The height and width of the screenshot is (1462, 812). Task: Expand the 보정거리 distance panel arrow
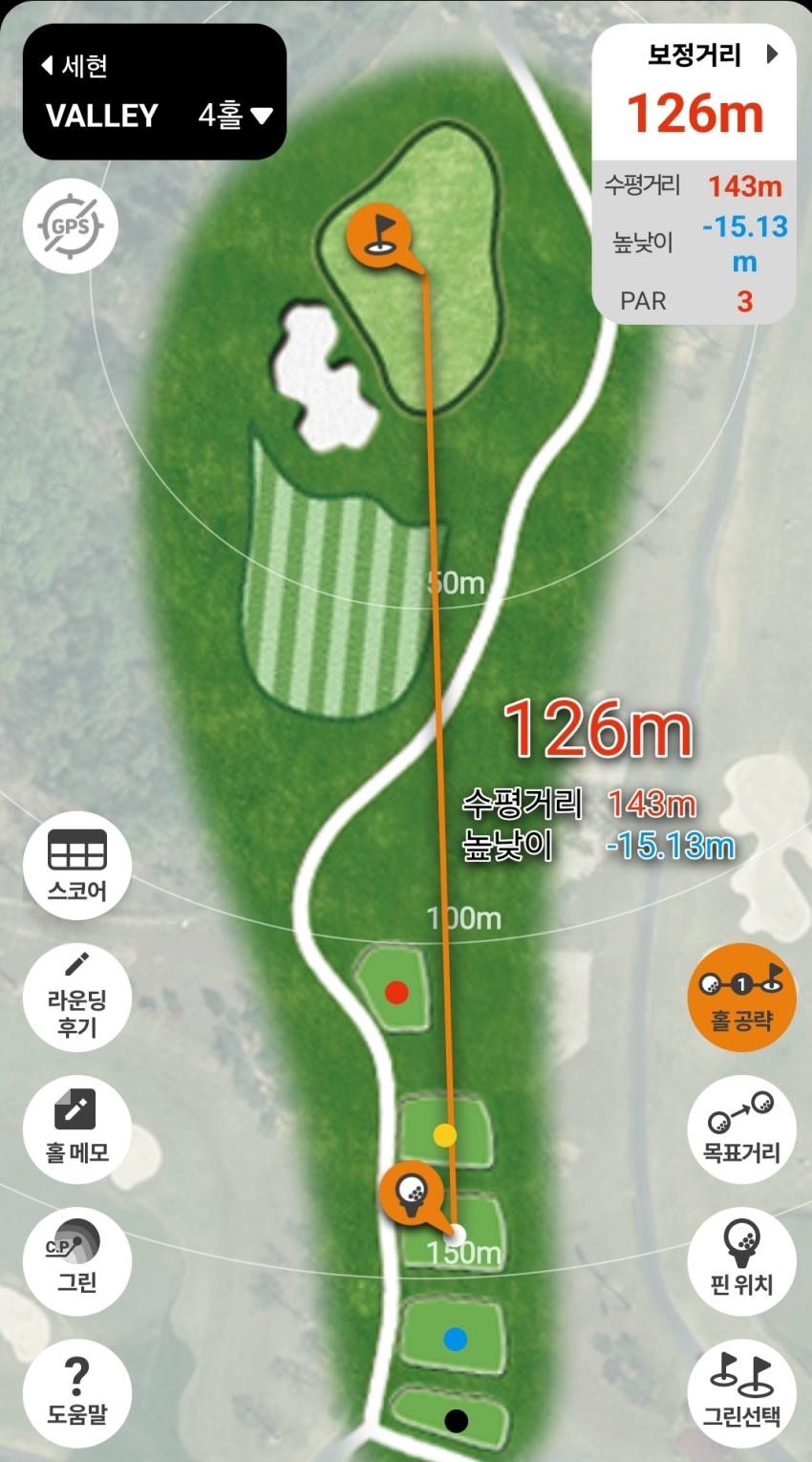click(x=772, y=54)
